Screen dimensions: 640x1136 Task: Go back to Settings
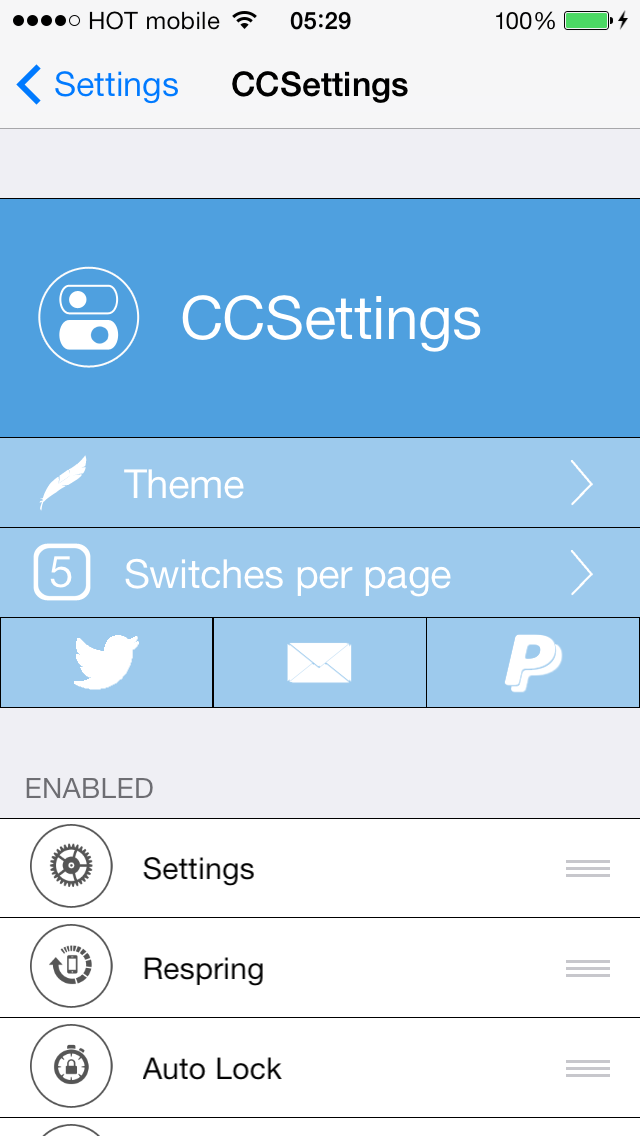[x=98, y=85]
